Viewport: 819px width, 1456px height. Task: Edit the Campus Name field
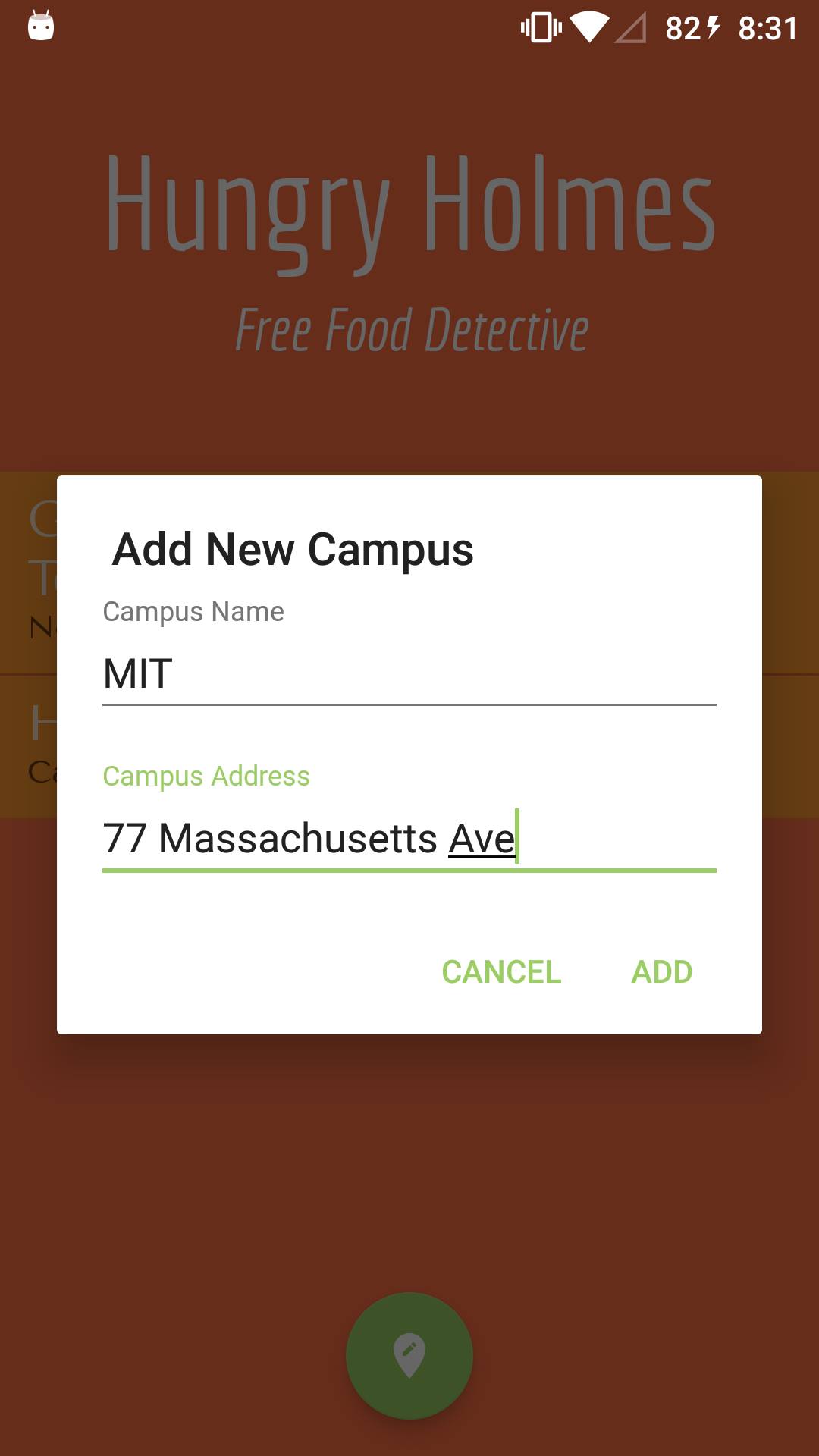409,673
